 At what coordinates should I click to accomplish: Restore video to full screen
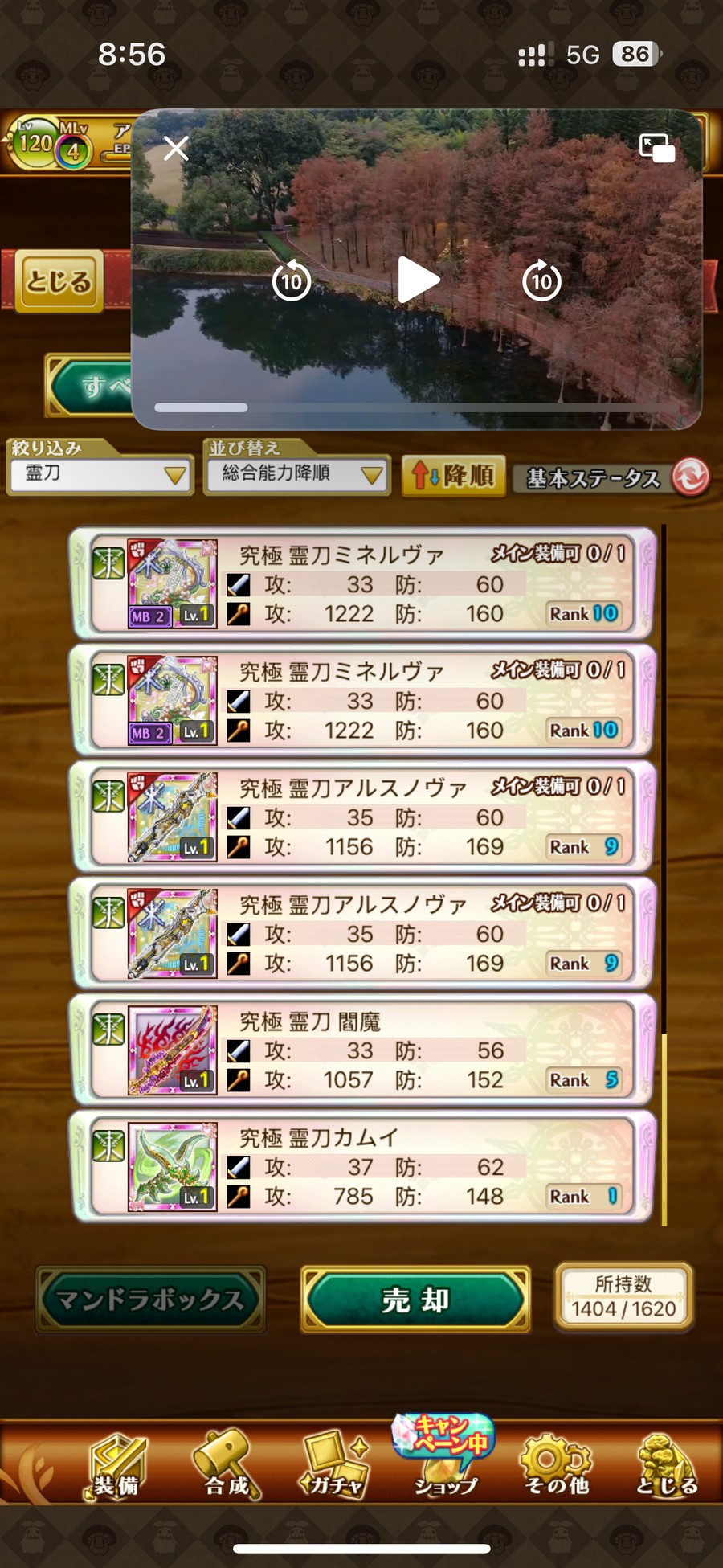pyautogui.click(x=656, y=149)
